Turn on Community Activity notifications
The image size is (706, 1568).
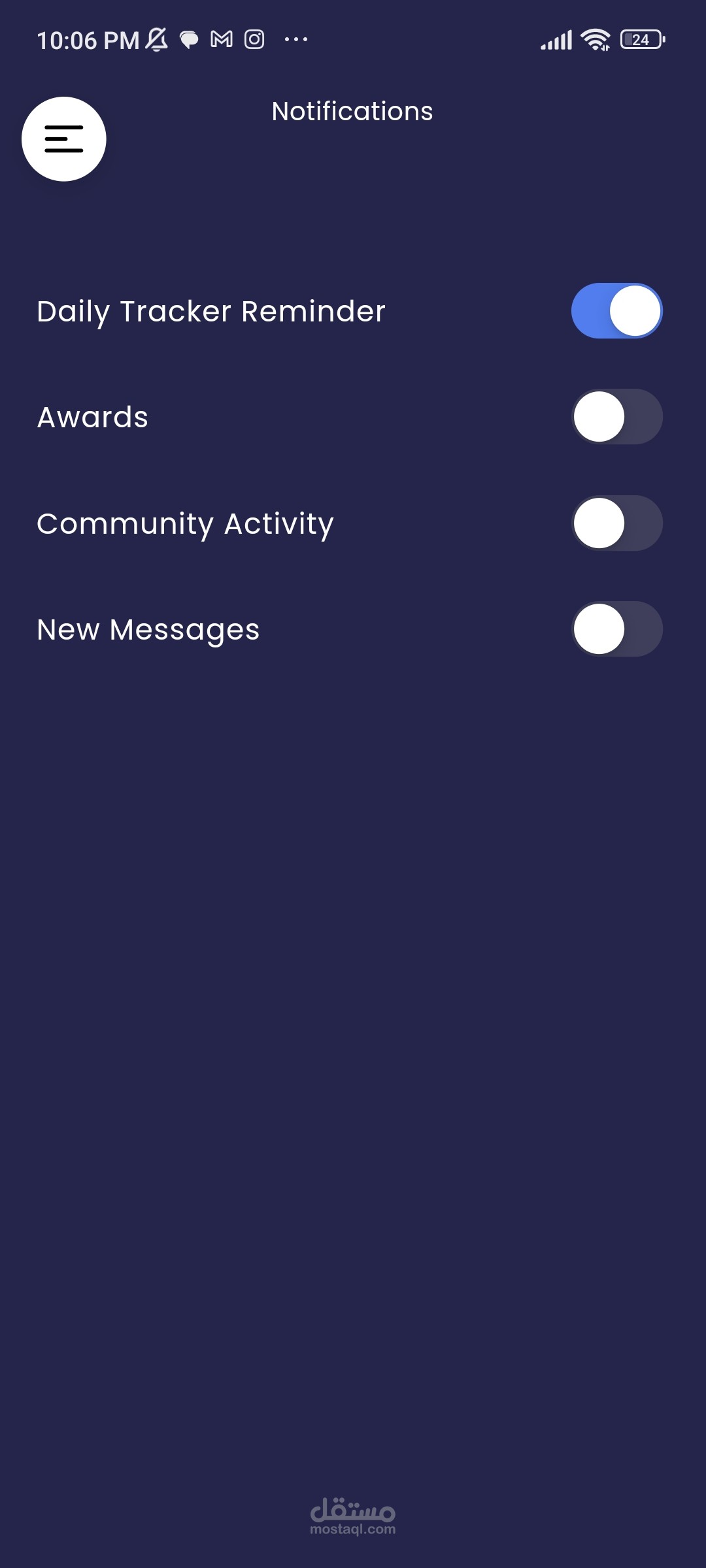point(616,523)
